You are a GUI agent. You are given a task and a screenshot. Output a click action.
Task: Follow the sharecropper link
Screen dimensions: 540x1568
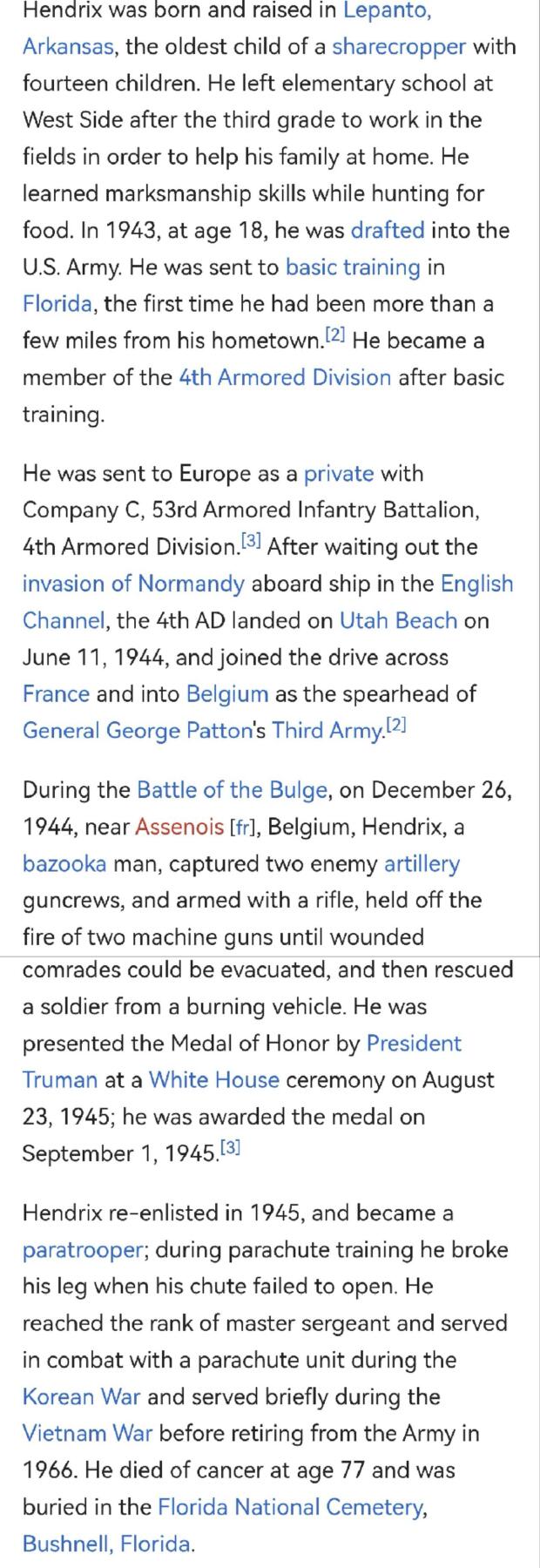(399, 46)
